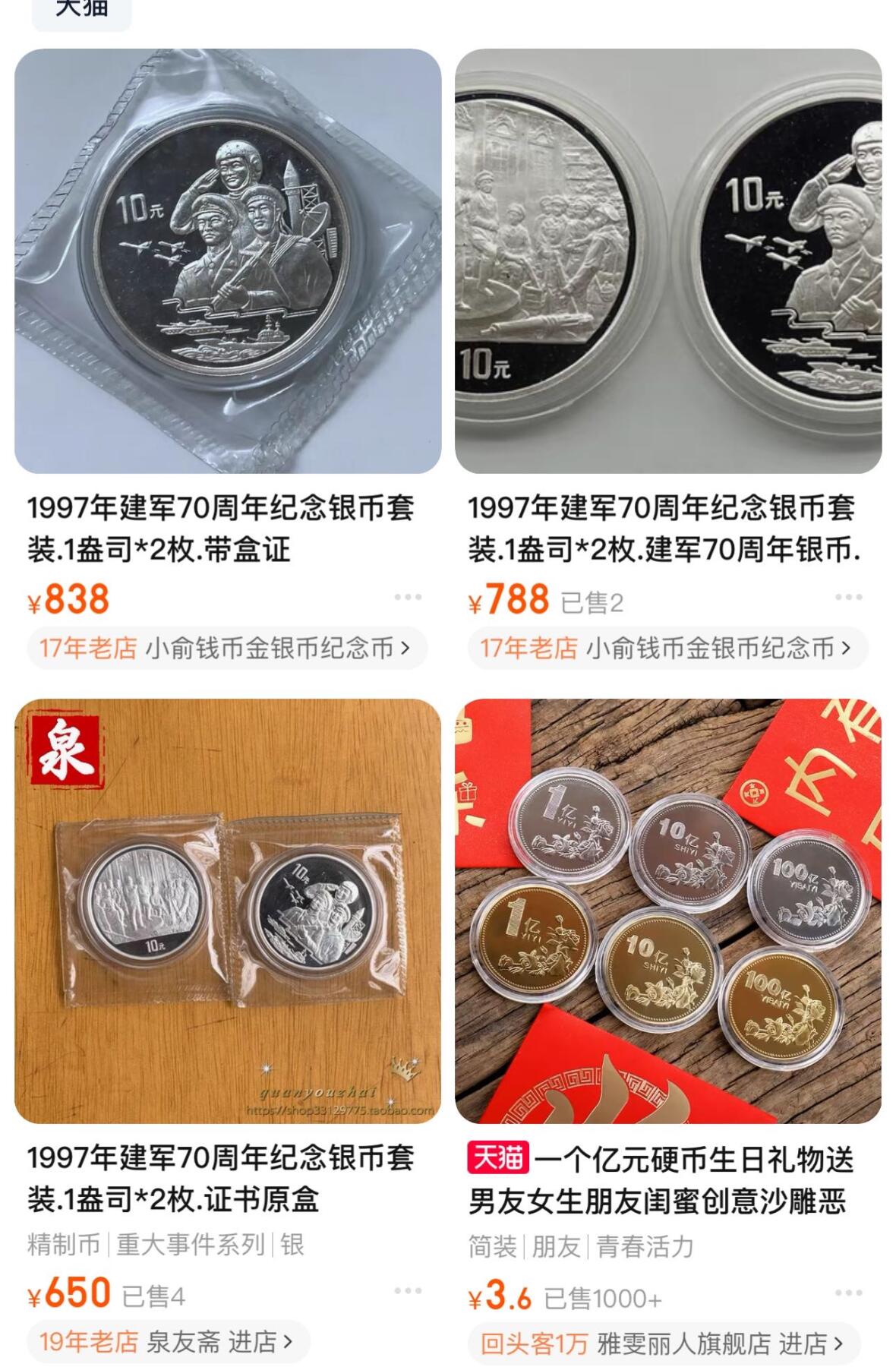Open more options for the ¥788 item
Viewport: 896px width, 1367px height.
pyautogui.click(x=848, y=597)
